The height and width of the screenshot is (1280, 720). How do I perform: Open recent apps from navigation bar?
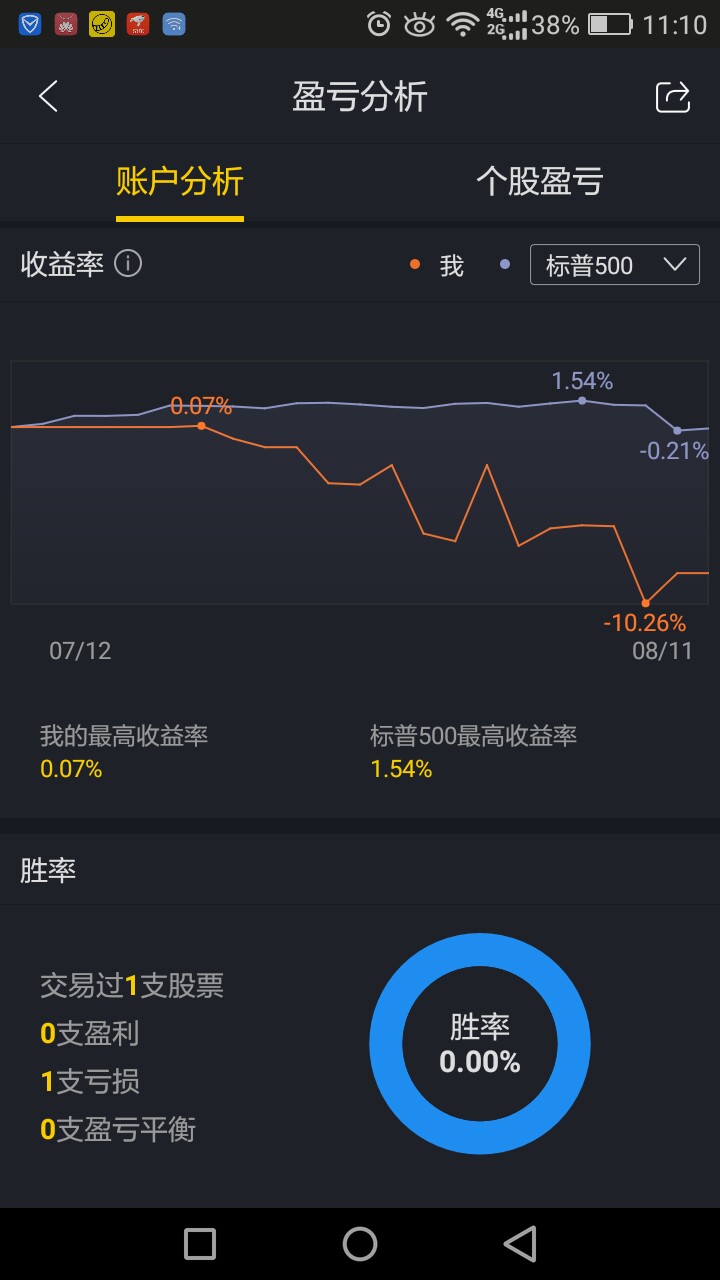[200, 1244]
